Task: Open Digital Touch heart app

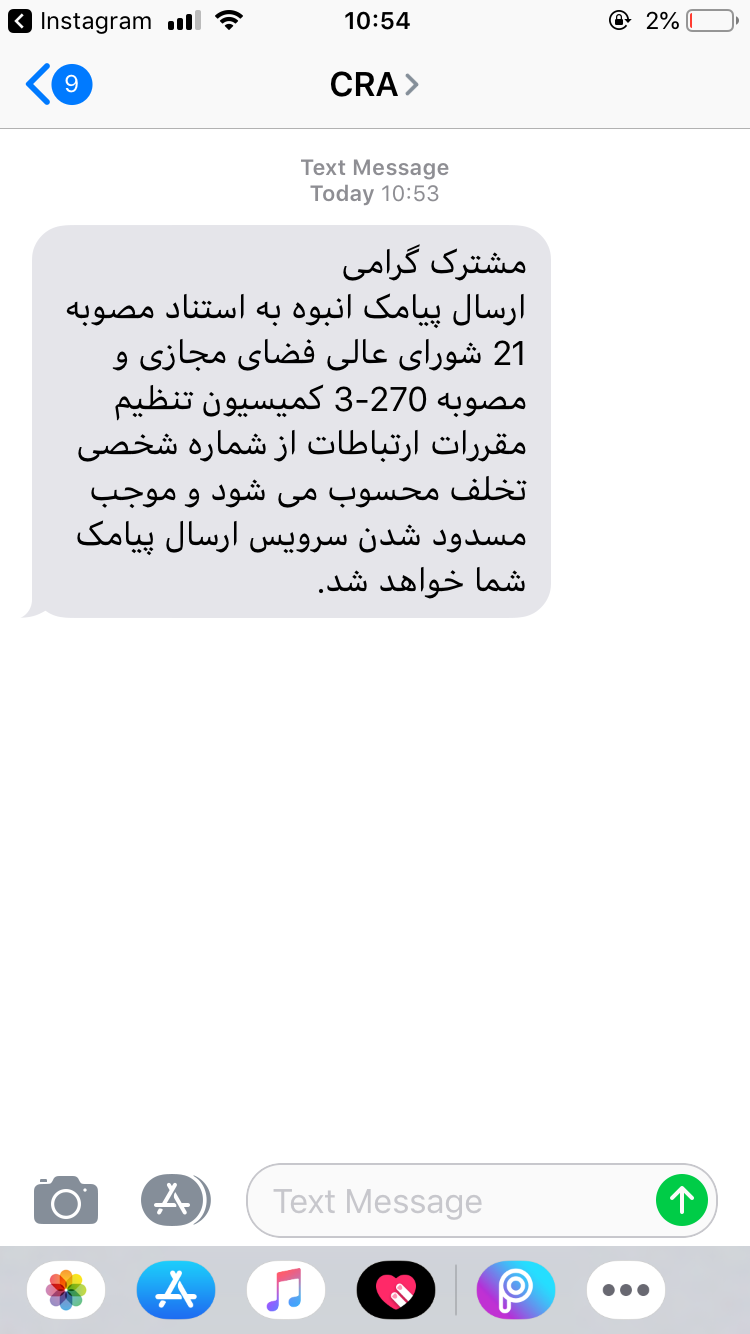Action: [396, 1290]
